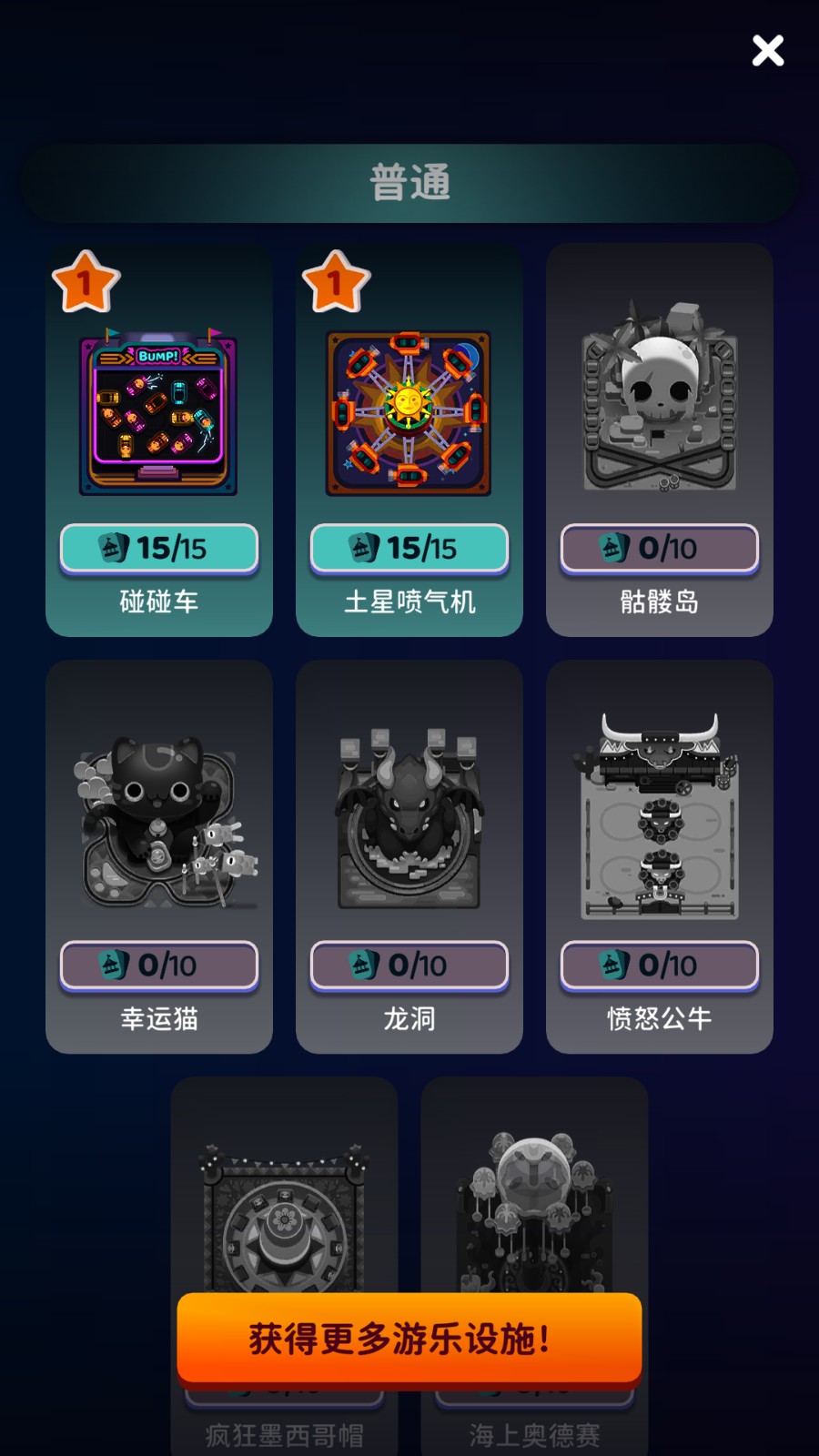Tap the level 1 star on 碰碰车

(86, 284)
